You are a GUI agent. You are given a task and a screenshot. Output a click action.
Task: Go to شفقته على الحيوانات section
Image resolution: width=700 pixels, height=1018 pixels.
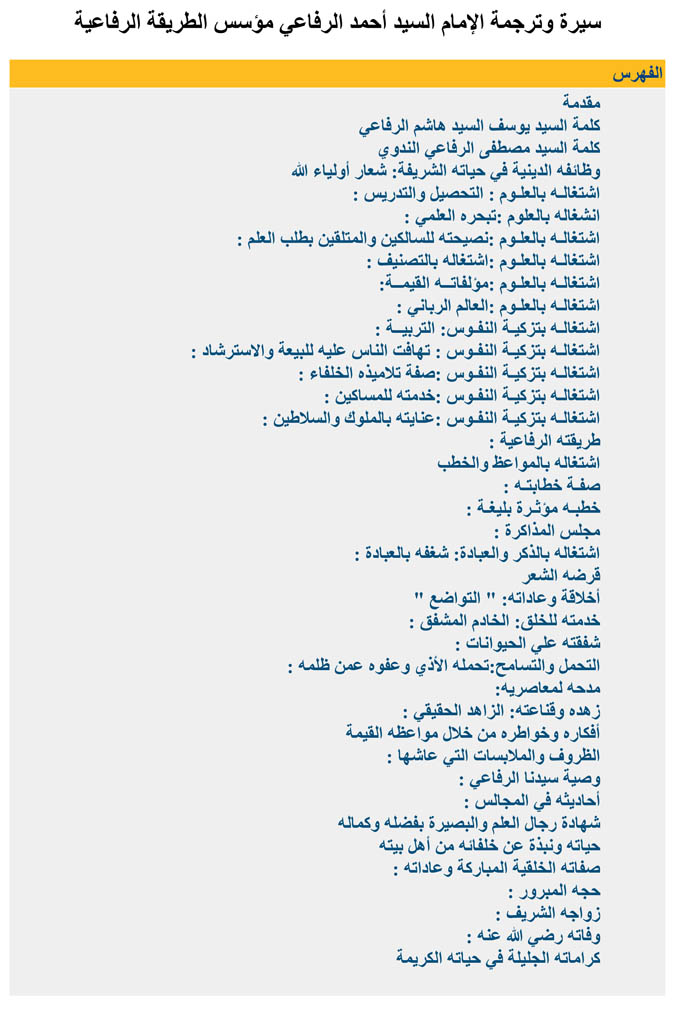(x=528, y=642)
